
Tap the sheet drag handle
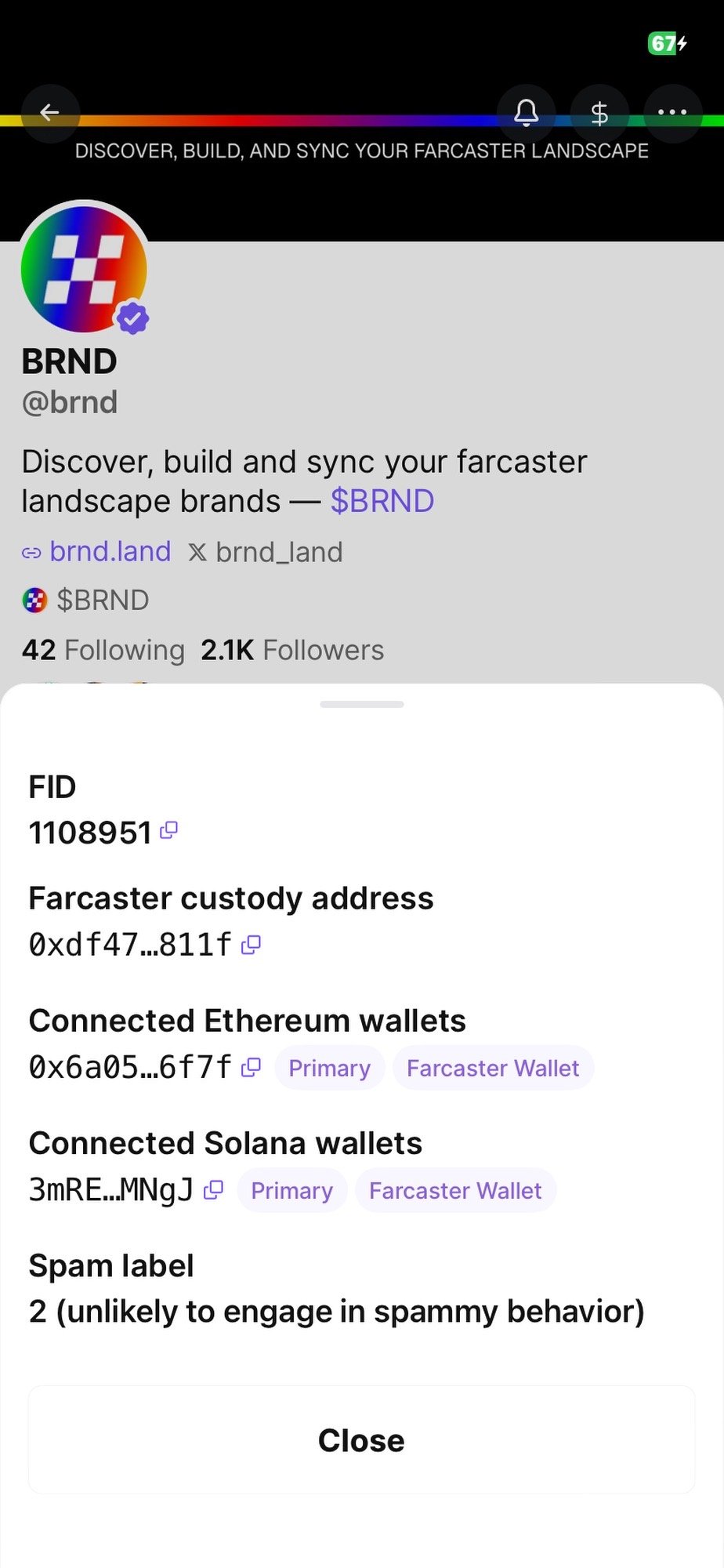click(361, 704)
